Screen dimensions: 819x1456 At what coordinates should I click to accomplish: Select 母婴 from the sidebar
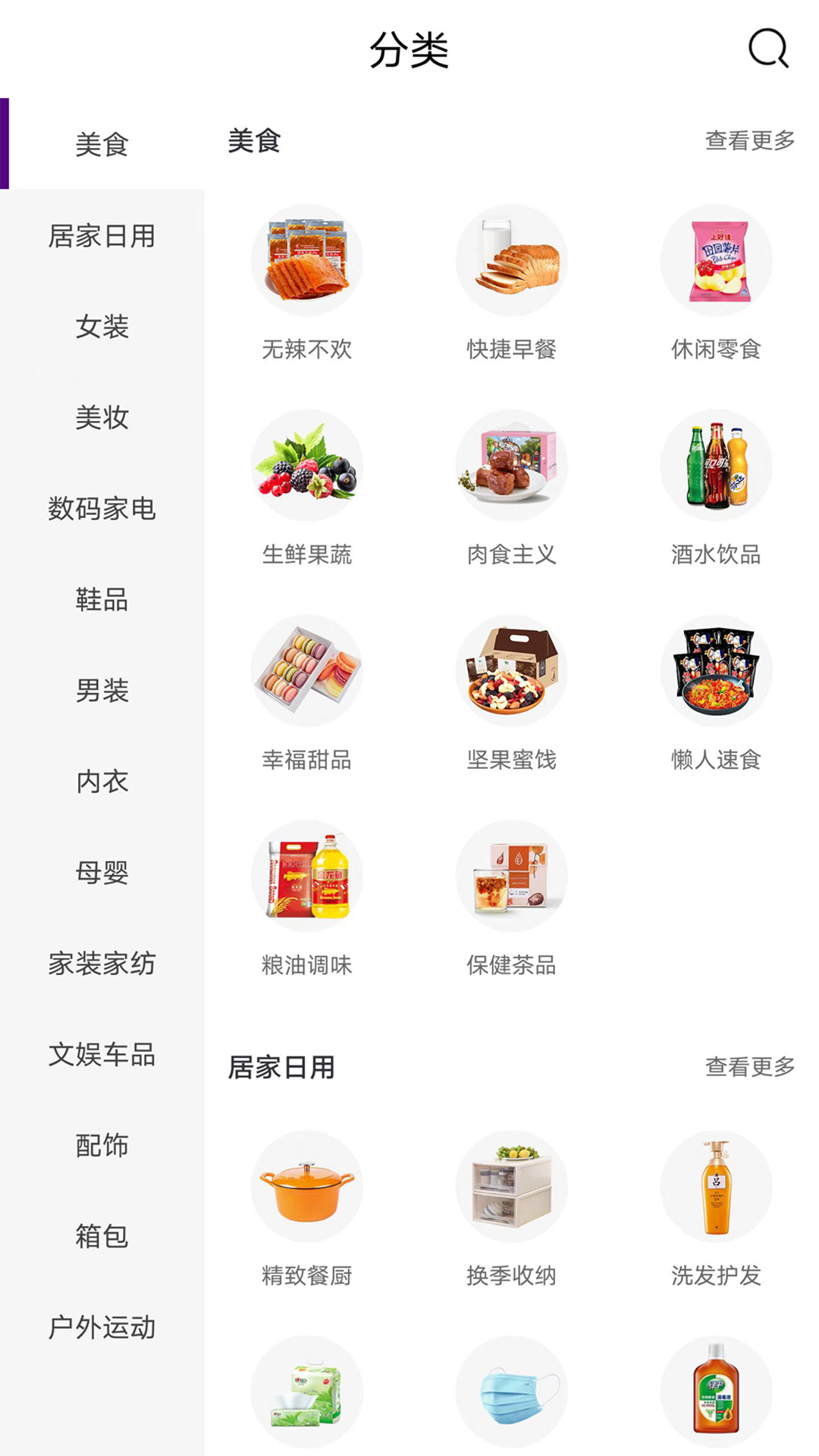(x=102, y=873)
